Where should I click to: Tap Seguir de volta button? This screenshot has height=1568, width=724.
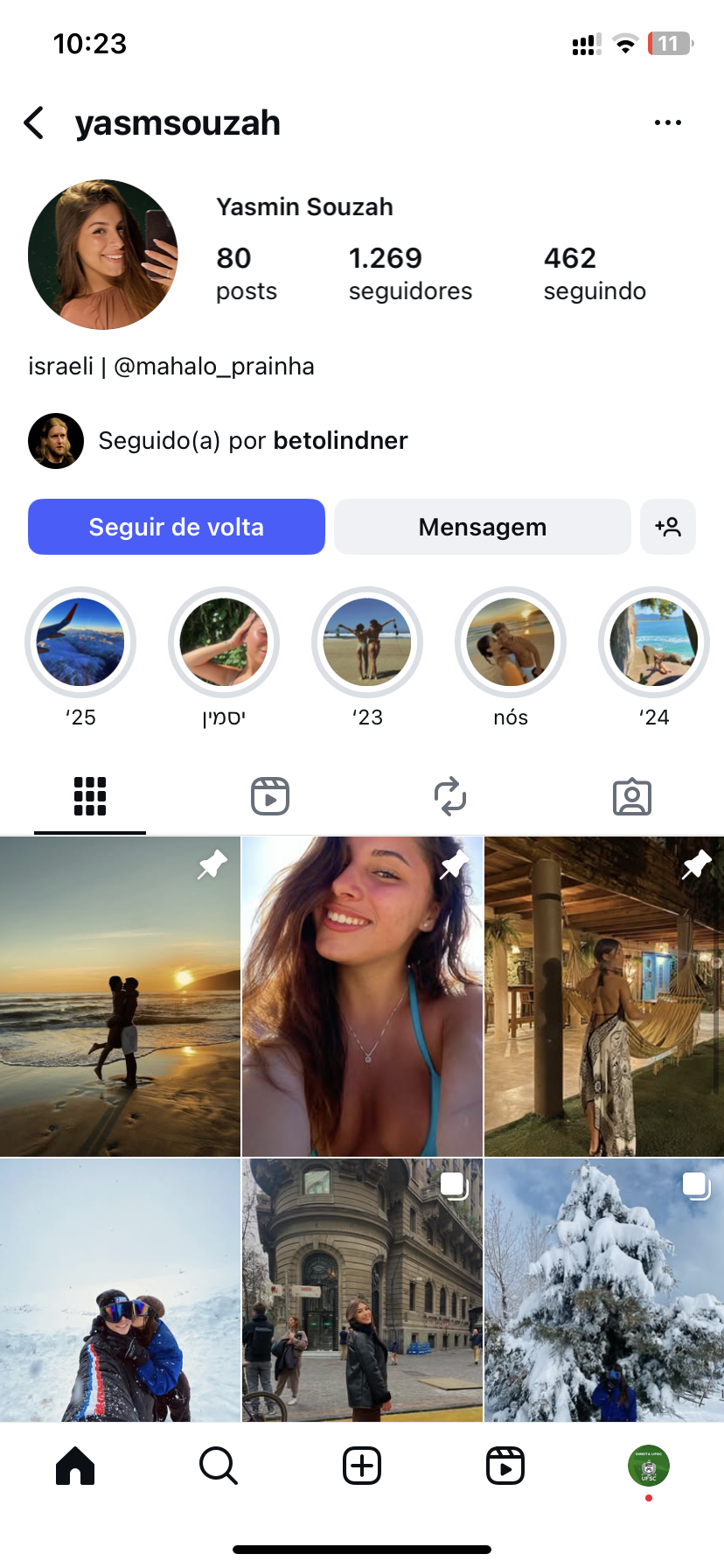pos(177,527)
